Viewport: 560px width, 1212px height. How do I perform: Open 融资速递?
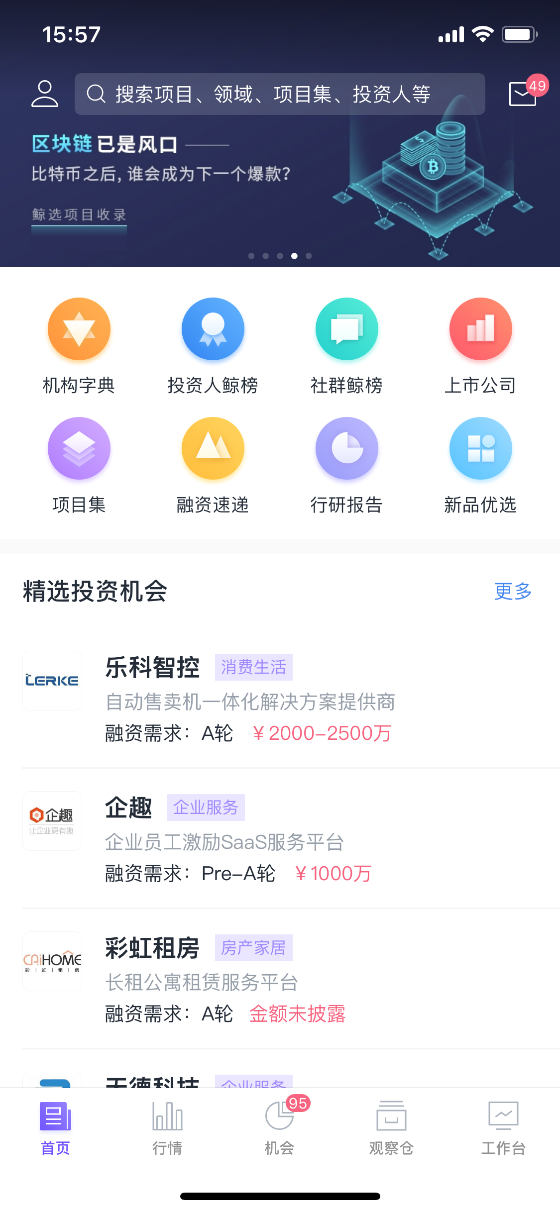point(213,467)
